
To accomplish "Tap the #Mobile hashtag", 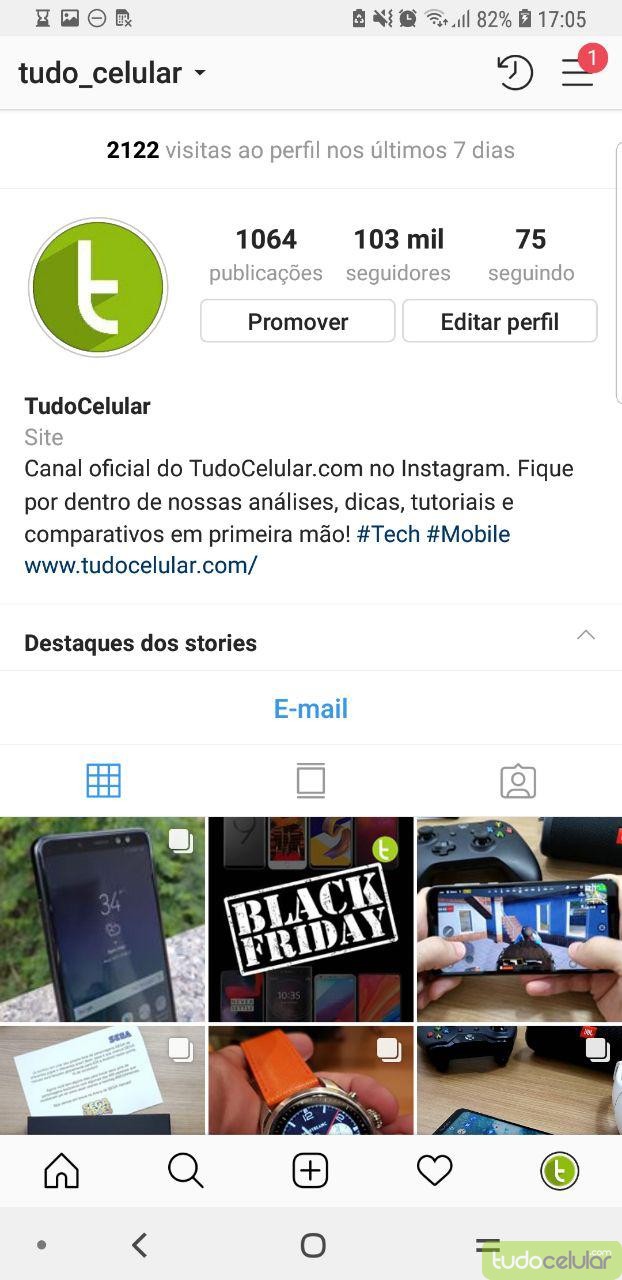I will 468,533.
